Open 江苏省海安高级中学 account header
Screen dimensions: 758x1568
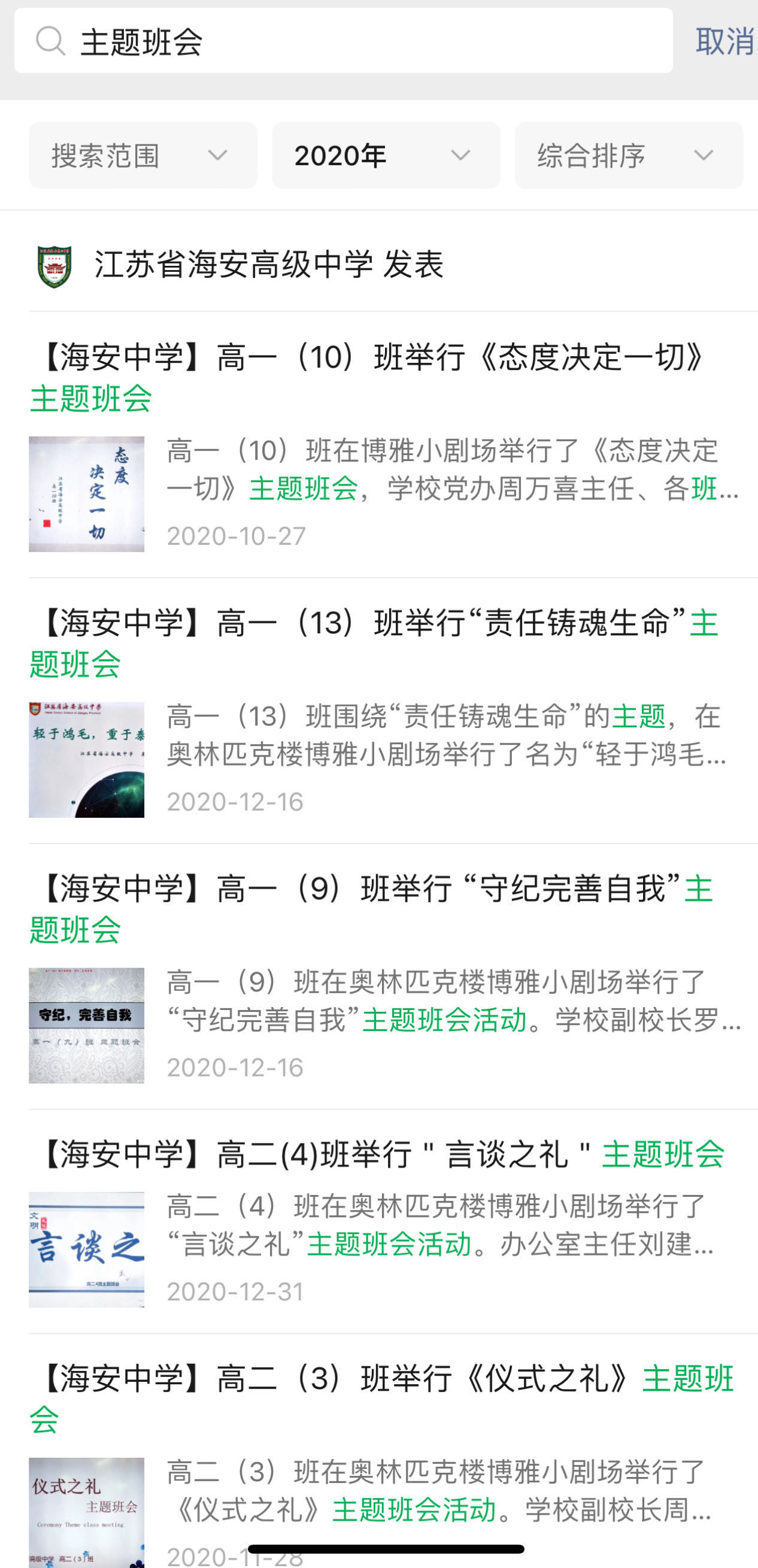(x=268, y=265)
